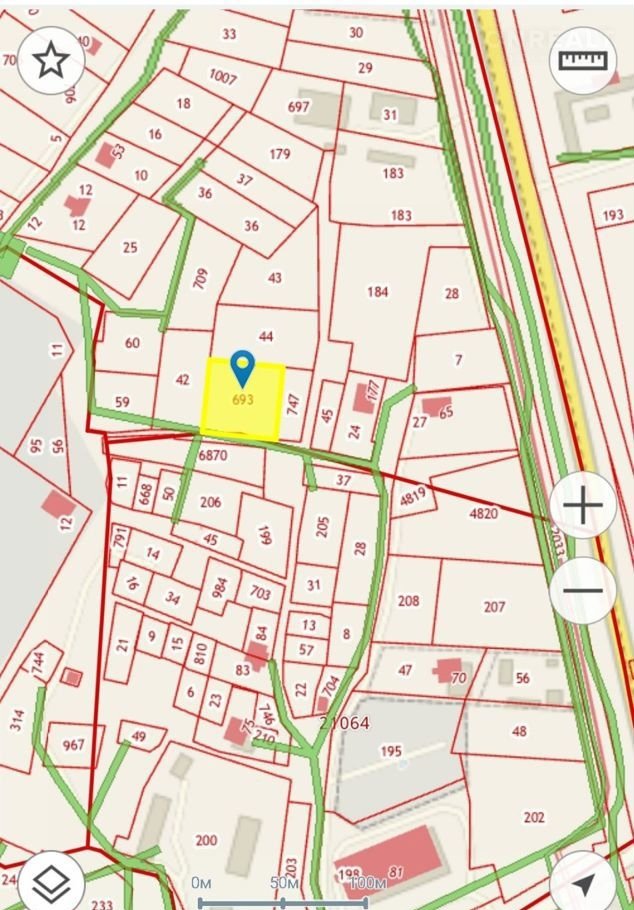
Task: Tap the pin on parcel 693
Action: pos(242,367)
